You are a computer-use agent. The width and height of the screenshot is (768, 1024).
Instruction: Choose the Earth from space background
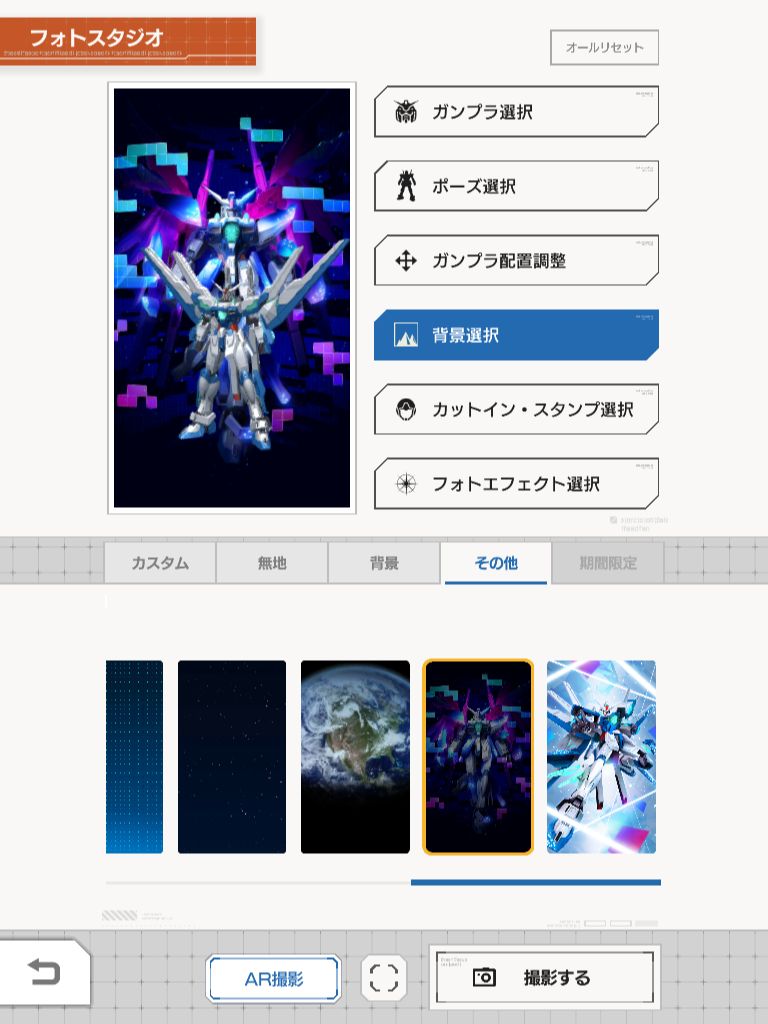[x=355, y=757]
